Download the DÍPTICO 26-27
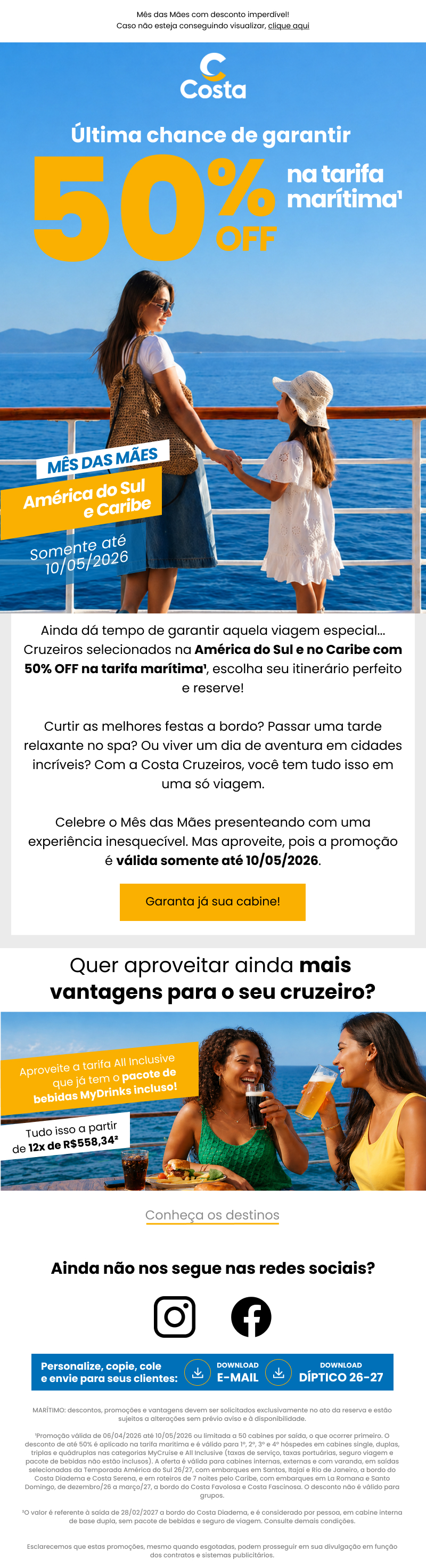426x1568 pixels. coord(324,1372)
